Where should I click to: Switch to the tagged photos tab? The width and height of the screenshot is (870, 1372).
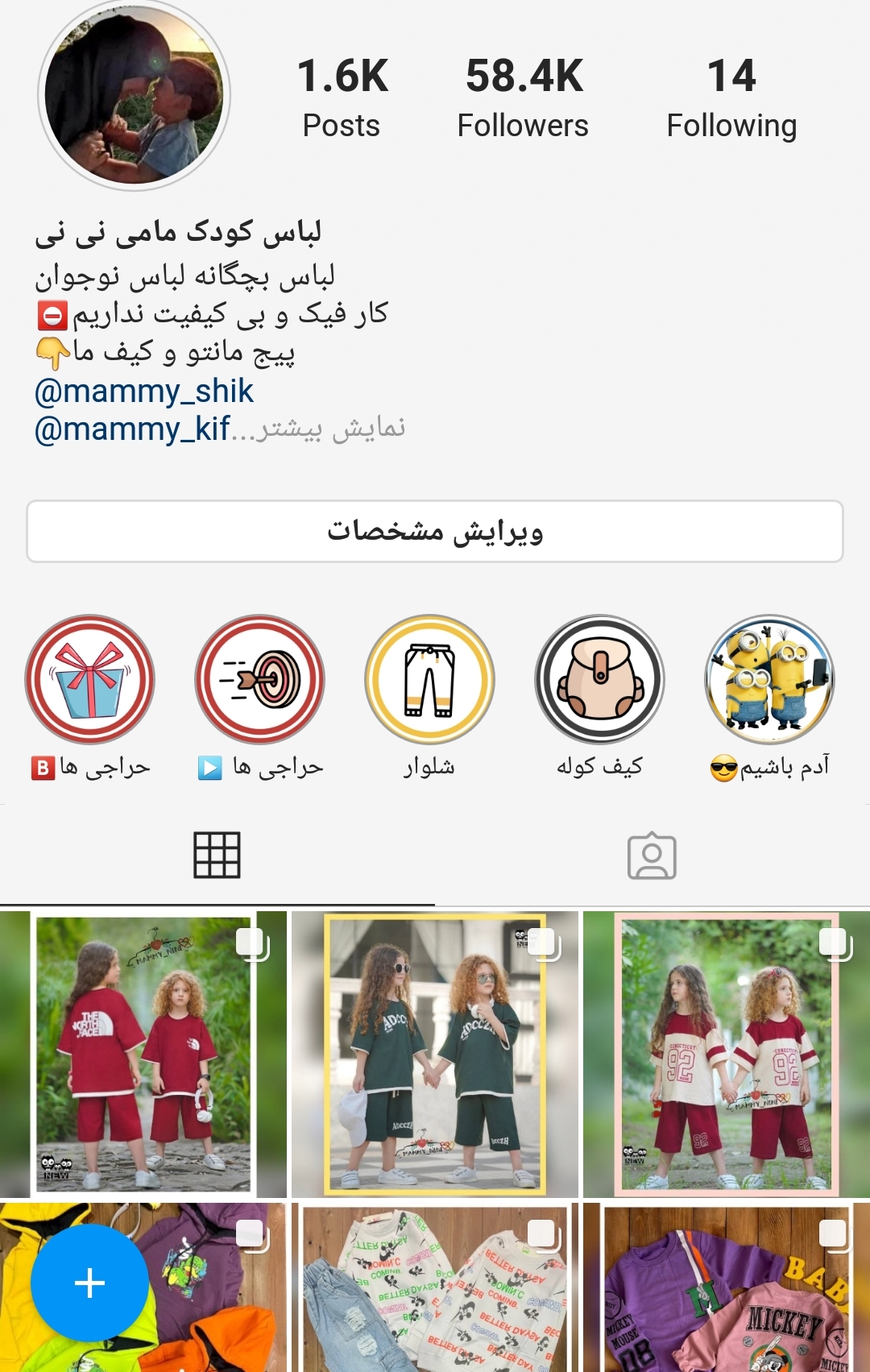(652, 856)
